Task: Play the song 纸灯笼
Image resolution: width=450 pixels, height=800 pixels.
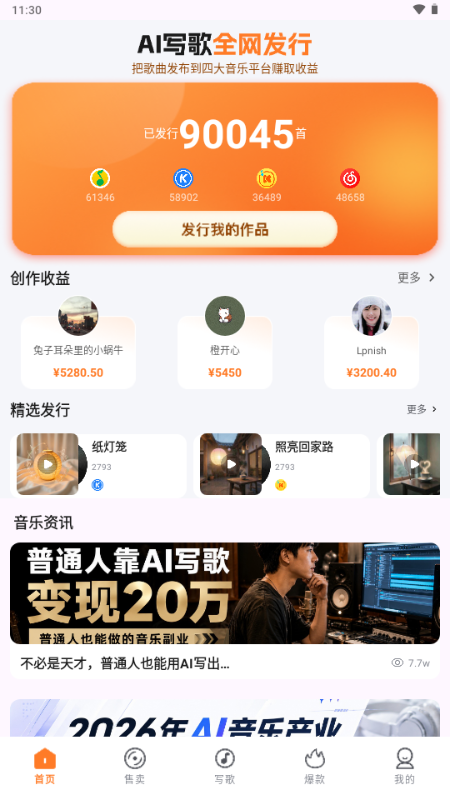Action: [x=48, y=464]
